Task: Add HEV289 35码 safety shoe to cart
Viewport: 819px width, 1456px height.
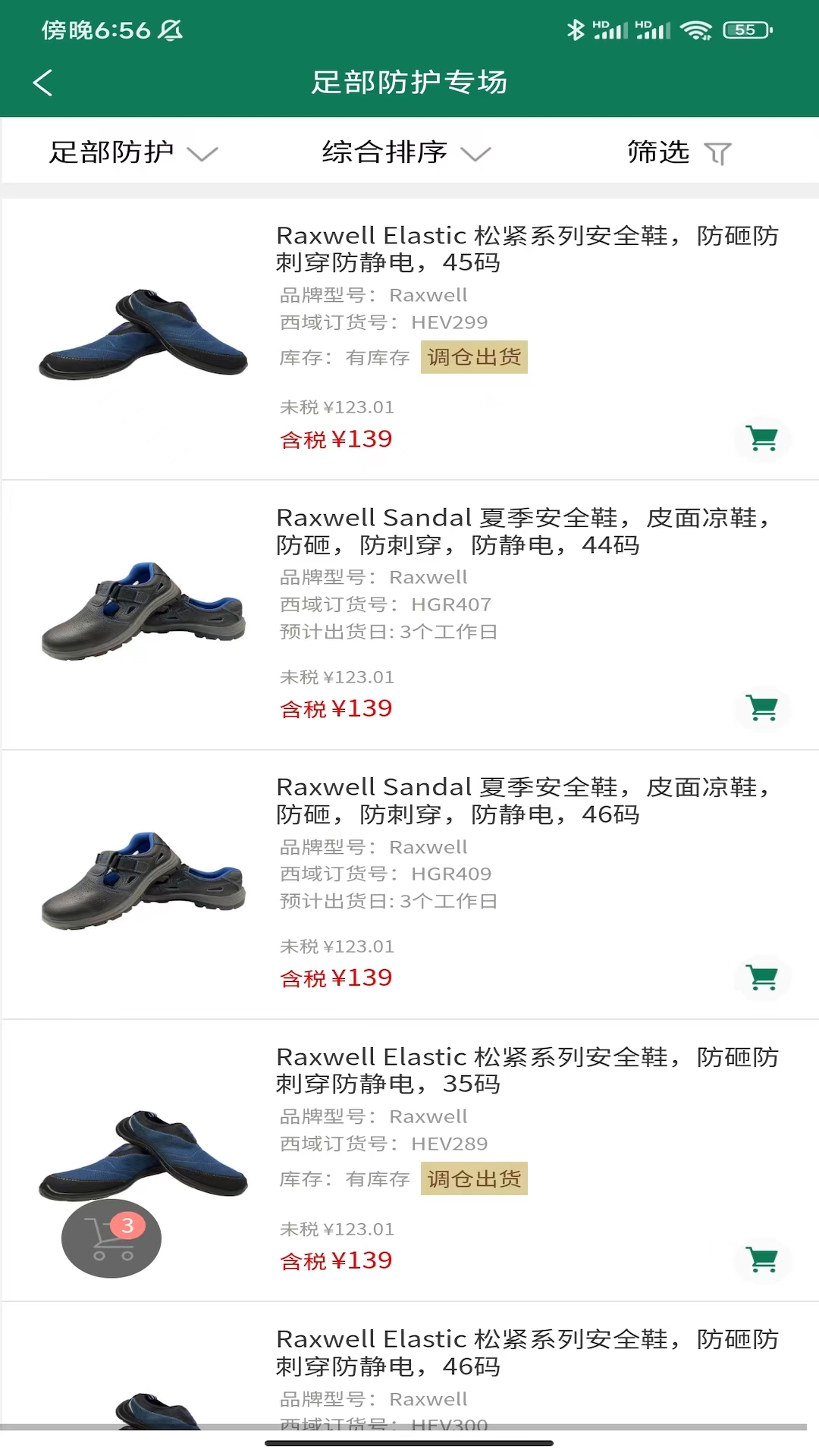Action: click(x=762, y=1260)
